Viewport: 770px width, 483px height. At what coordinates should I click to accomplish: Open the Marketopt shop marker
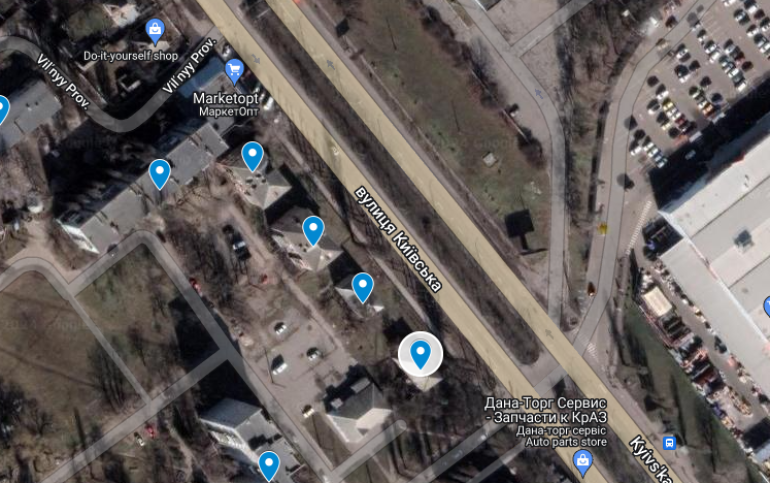234,71
